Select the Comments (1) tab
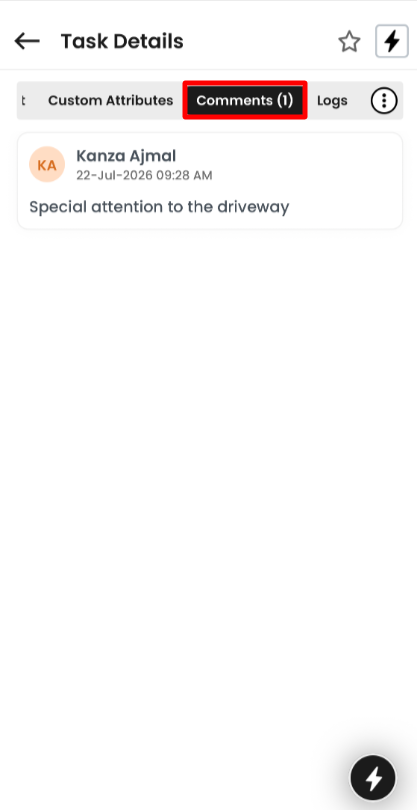Screen dimensions: 417x810 (x=245, y=100)
